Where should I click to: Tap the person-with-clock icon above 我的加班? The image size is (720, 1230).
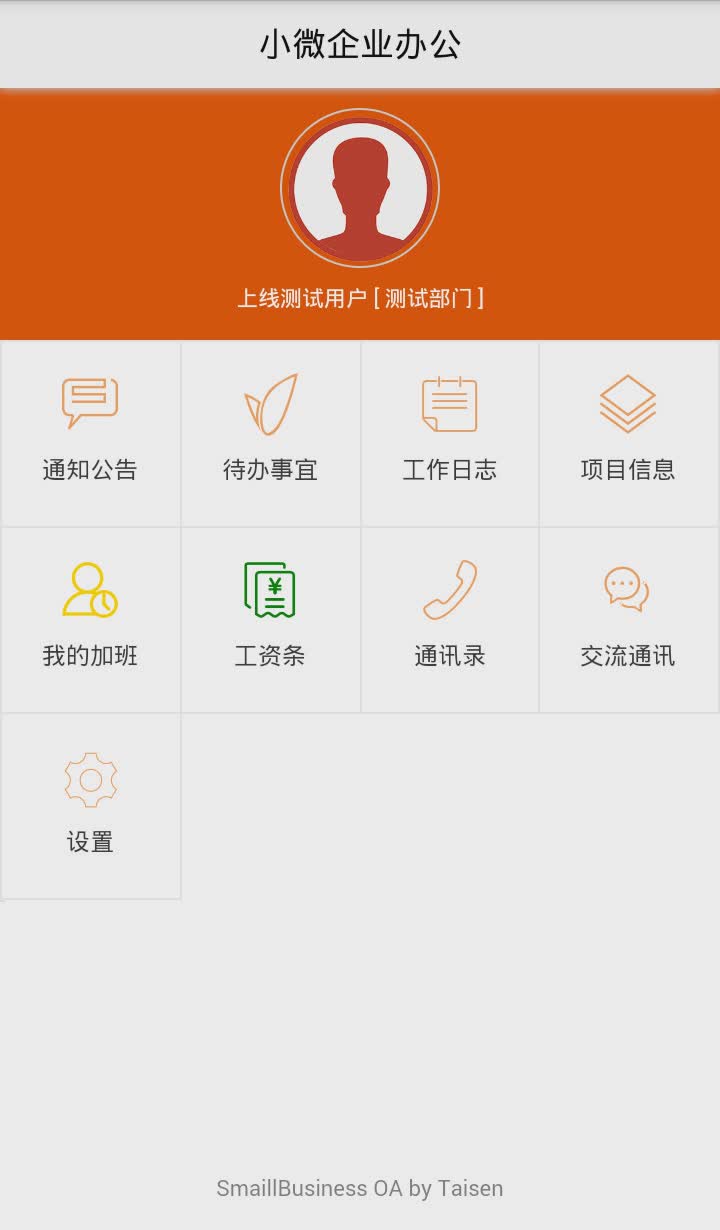[90, 590]
